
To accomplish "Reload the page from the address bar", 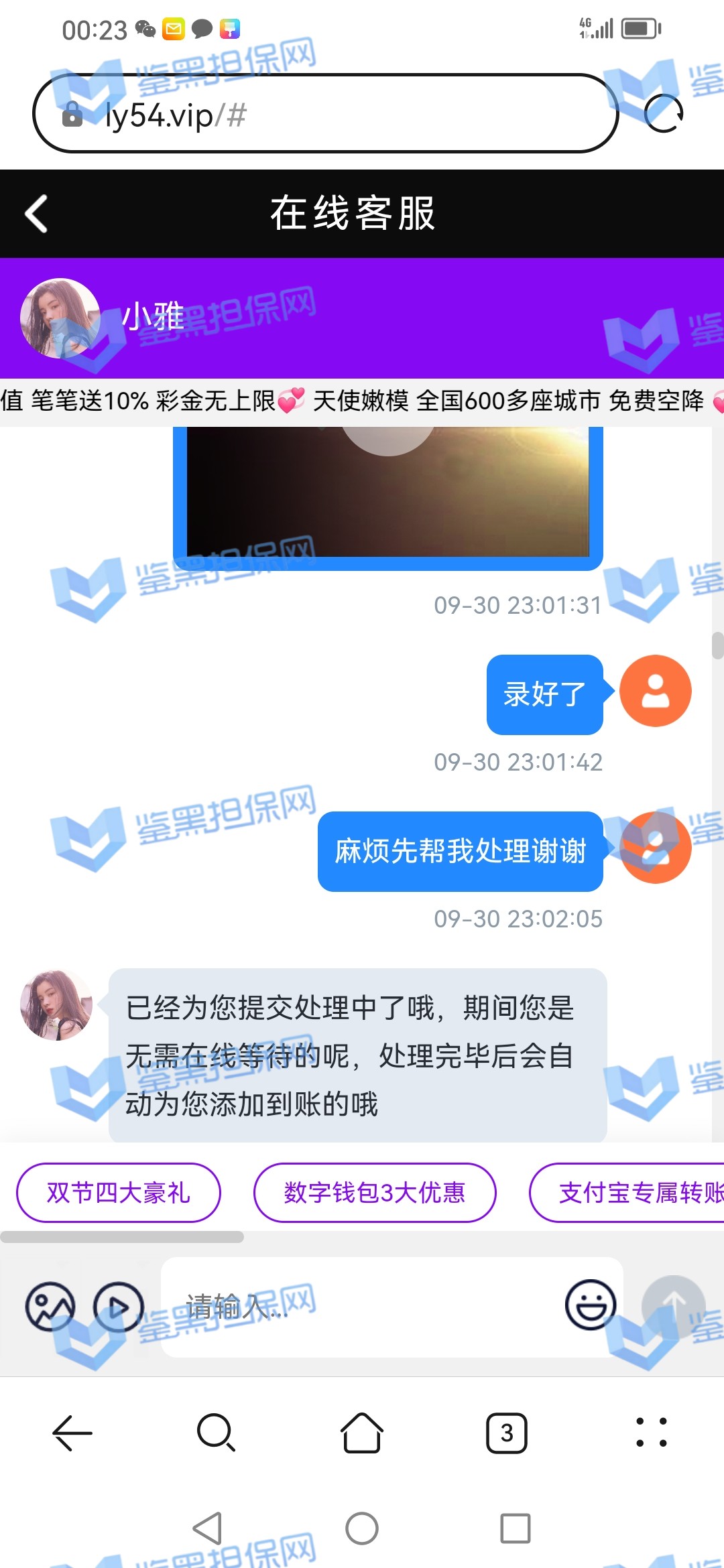I will [663, 114].
